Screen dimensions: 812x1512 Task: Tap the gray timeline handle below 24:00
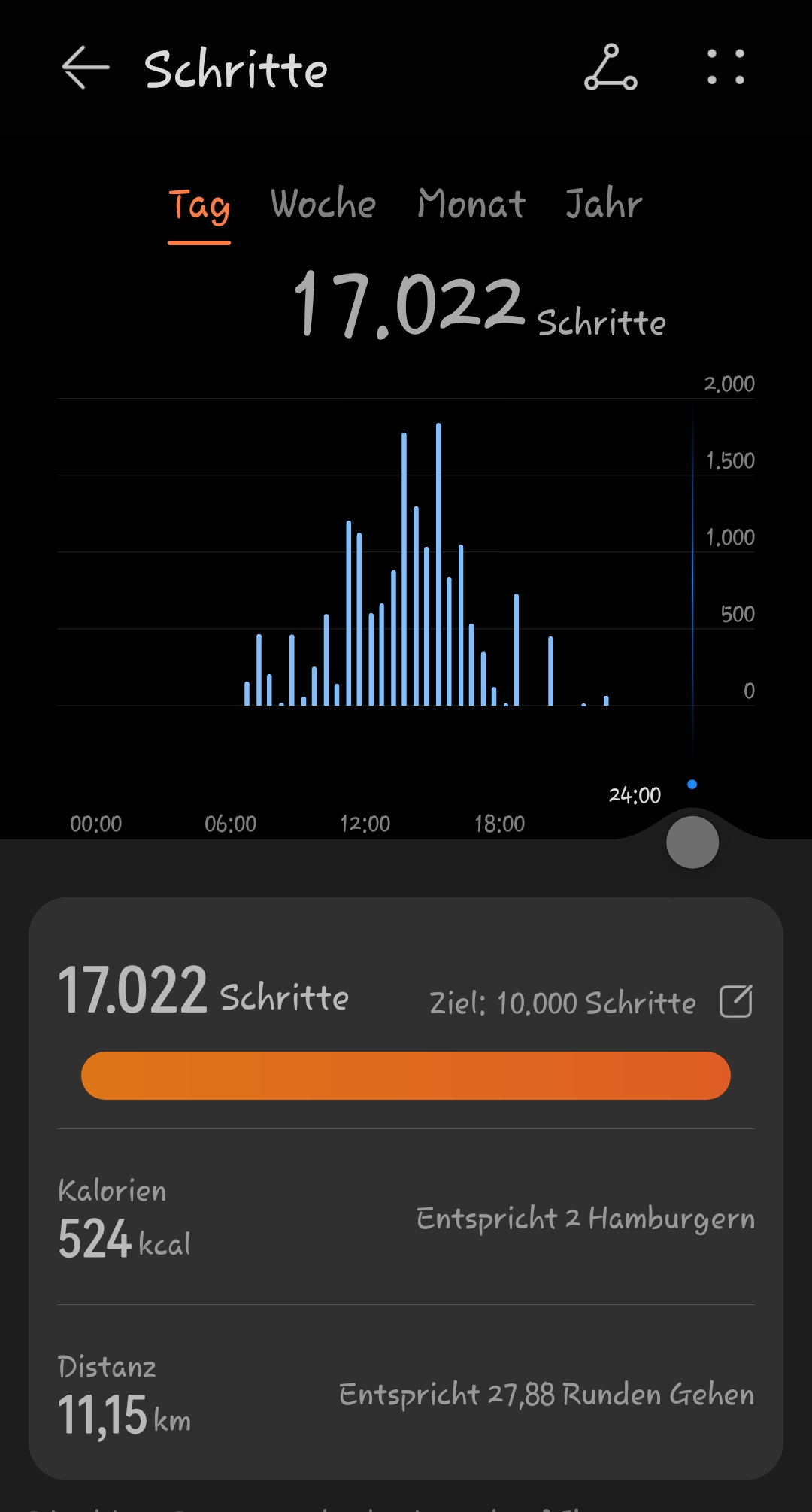tap(692, 843)
